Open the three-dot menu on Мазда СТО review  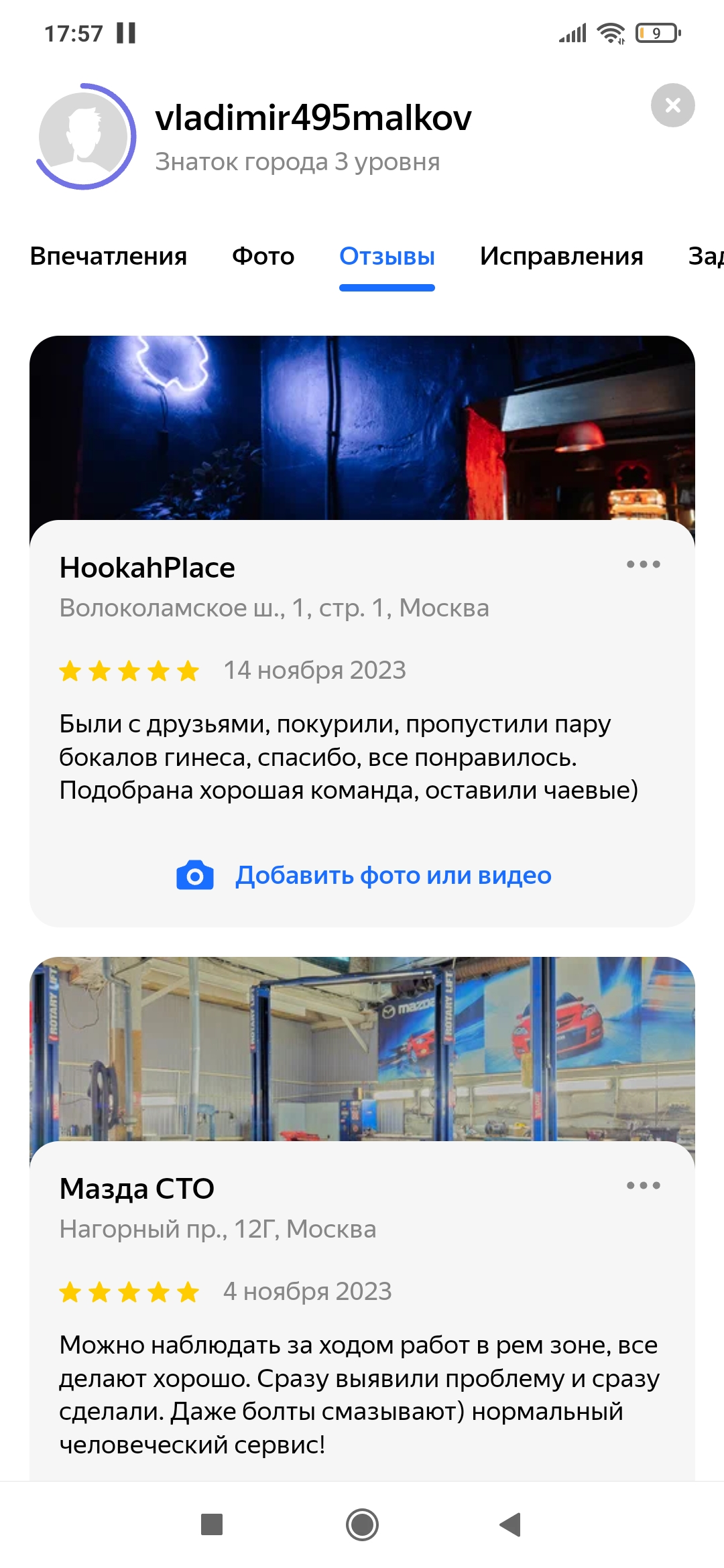[643, 1185]
